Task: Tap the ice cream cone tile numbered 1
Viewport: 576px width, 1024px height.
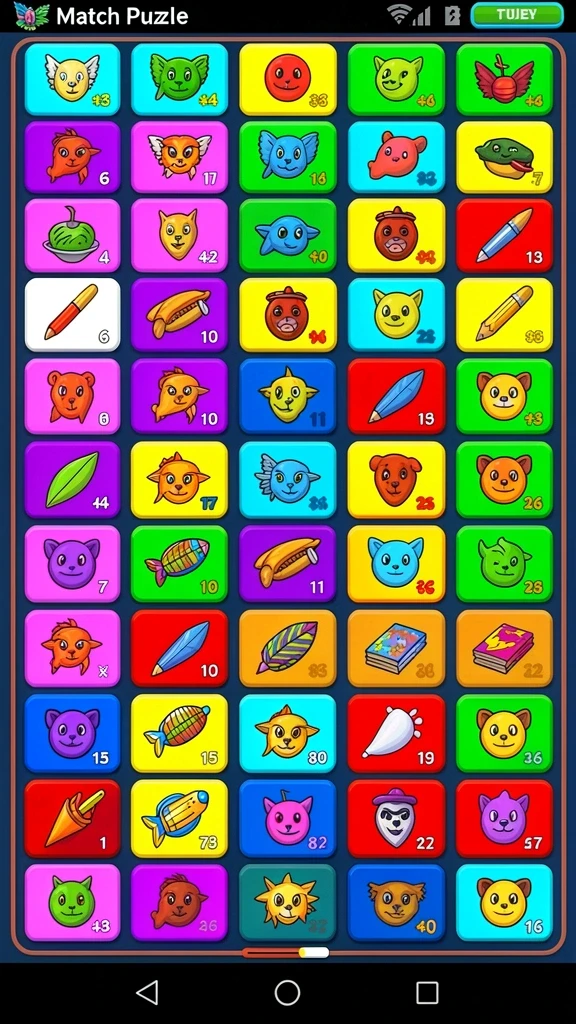Action: click(x=72, y=818)
